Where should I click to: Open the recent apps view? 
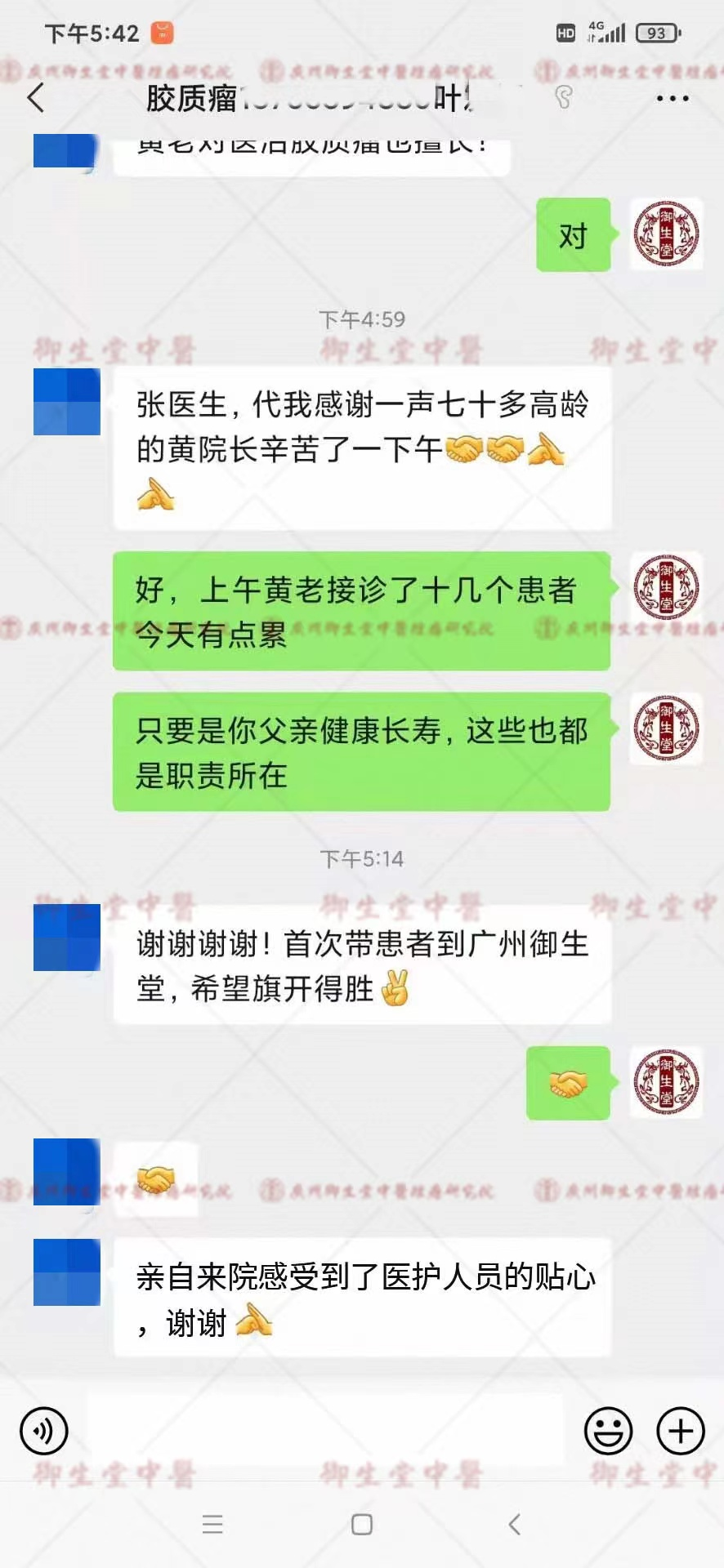[212, 1524]
